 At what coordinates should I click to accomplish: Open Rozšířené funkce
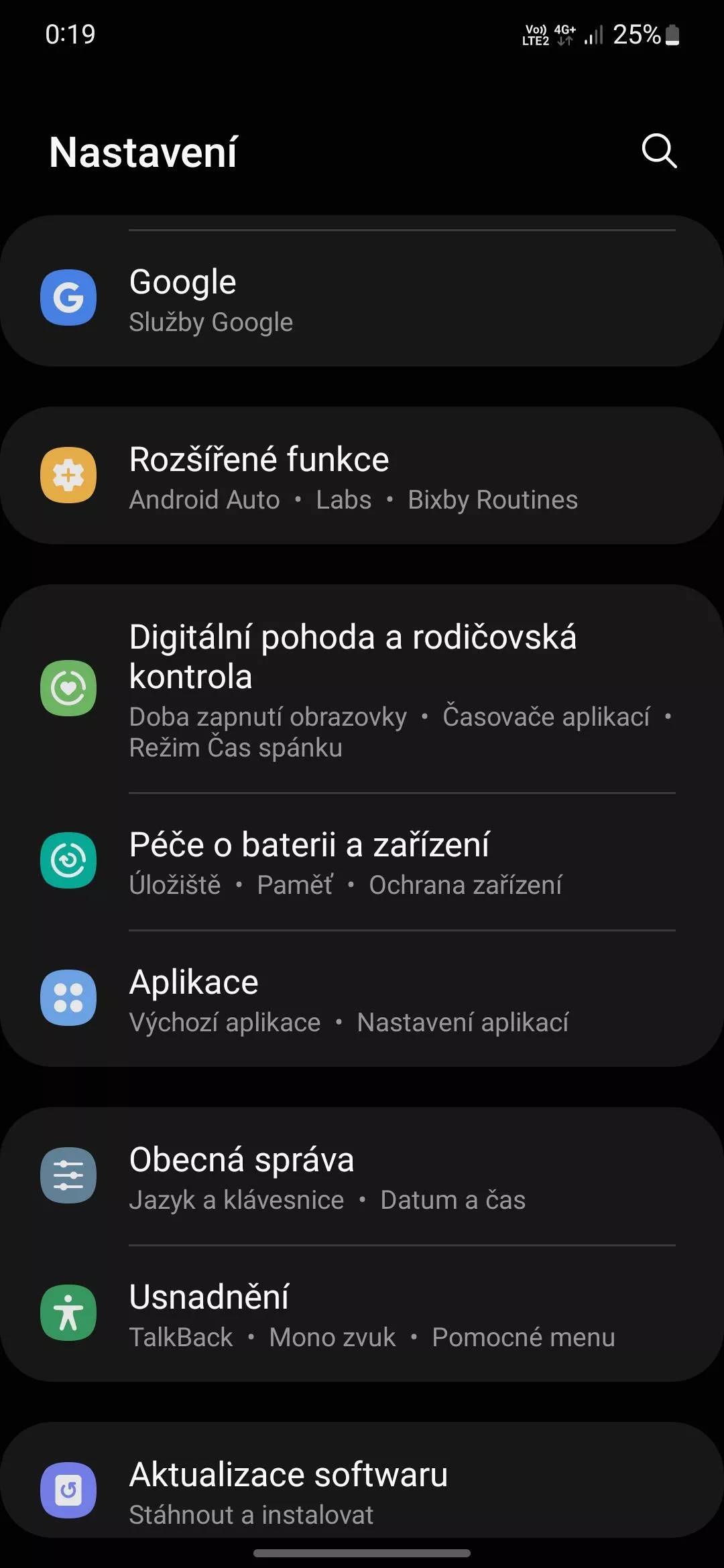[362, 476]
